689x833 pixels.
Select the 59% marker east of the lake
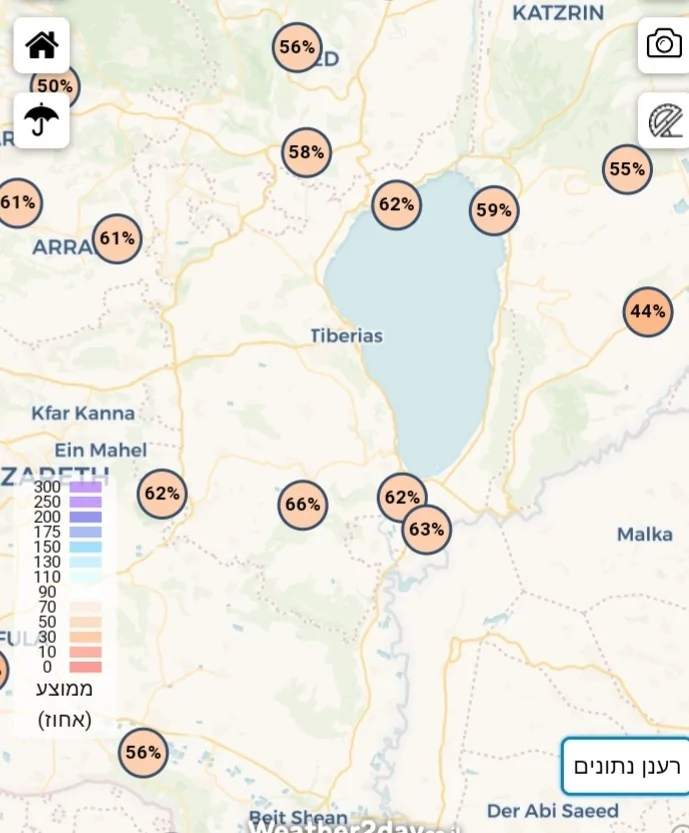click(x=494, y=211)
